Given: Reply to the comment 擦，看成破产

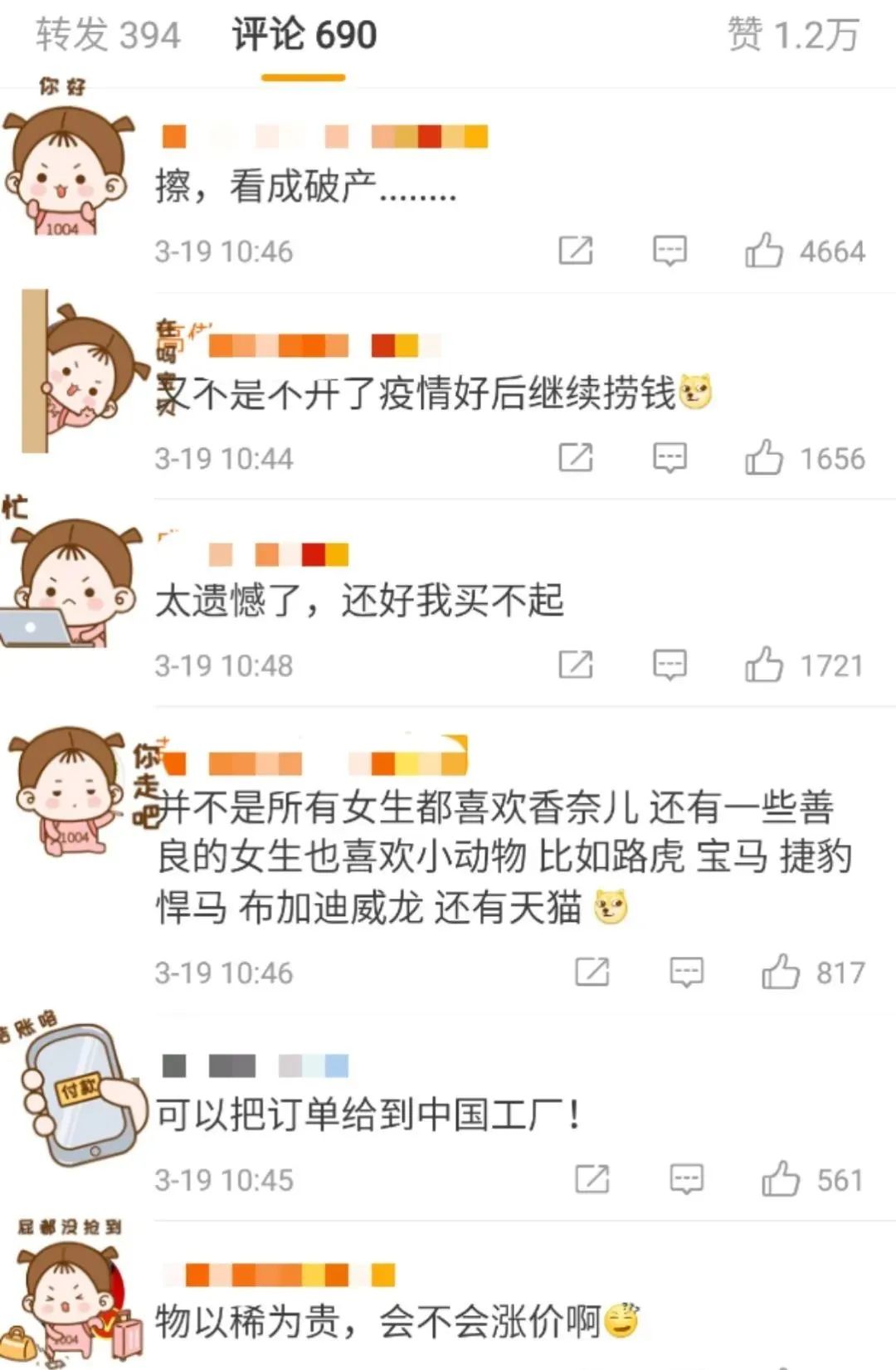Looking at the screenshot, I should pyautogui.click(x=670, y=251).
